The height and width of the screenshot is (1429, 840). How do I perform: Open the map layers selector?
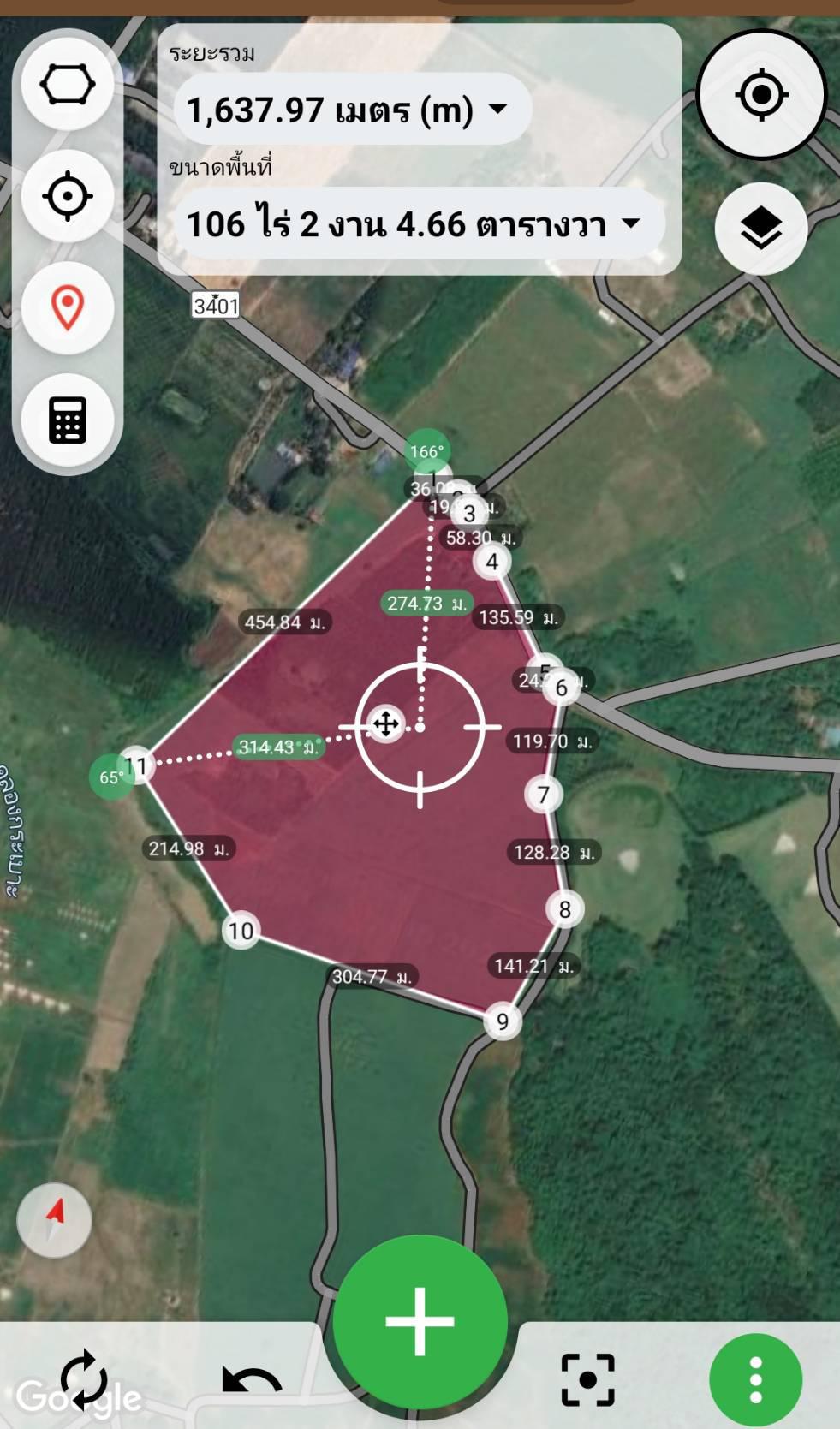tap(761, 229)
